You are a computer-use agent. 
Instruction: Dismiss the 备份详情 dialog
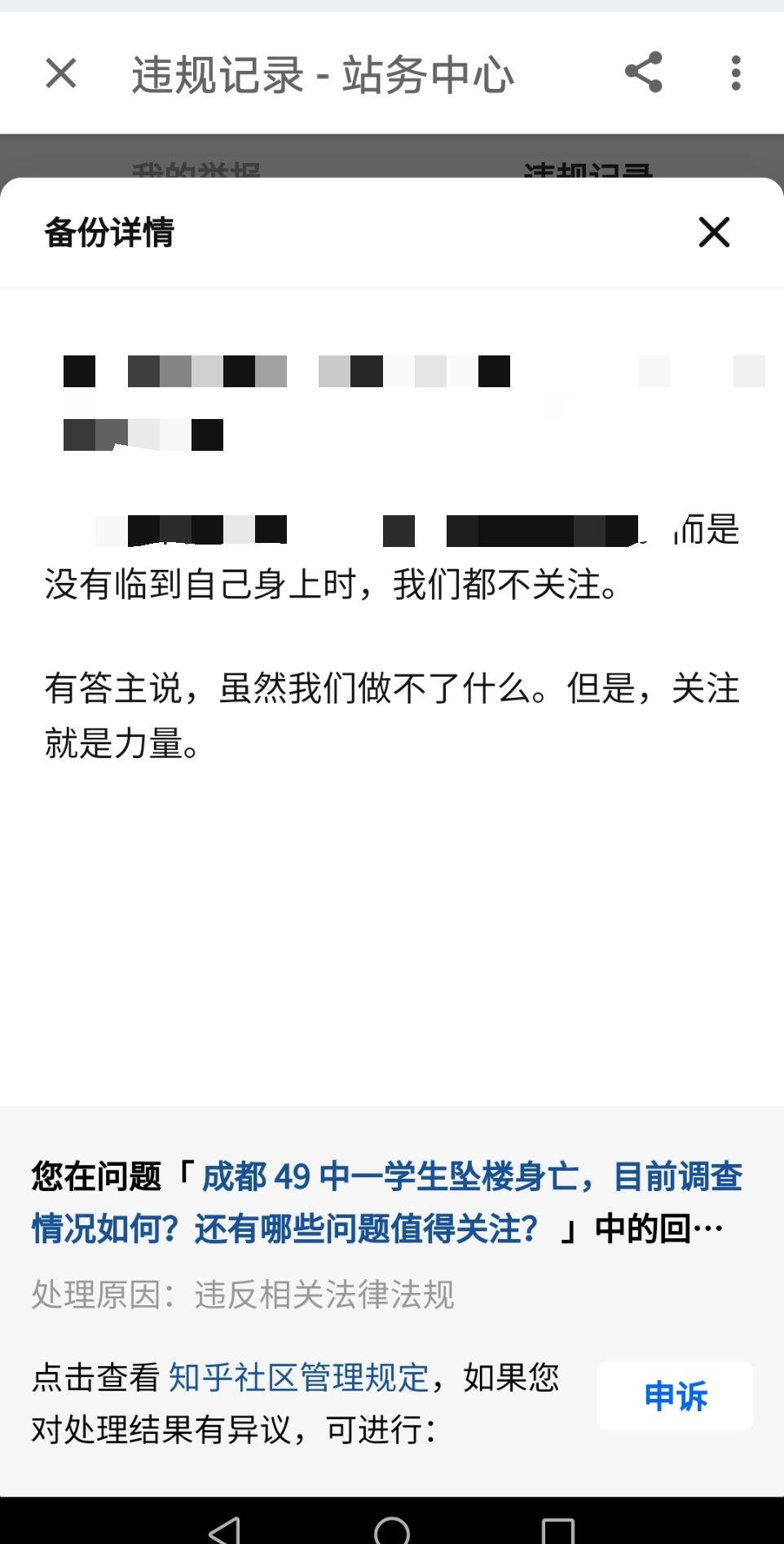pos(714,232)
